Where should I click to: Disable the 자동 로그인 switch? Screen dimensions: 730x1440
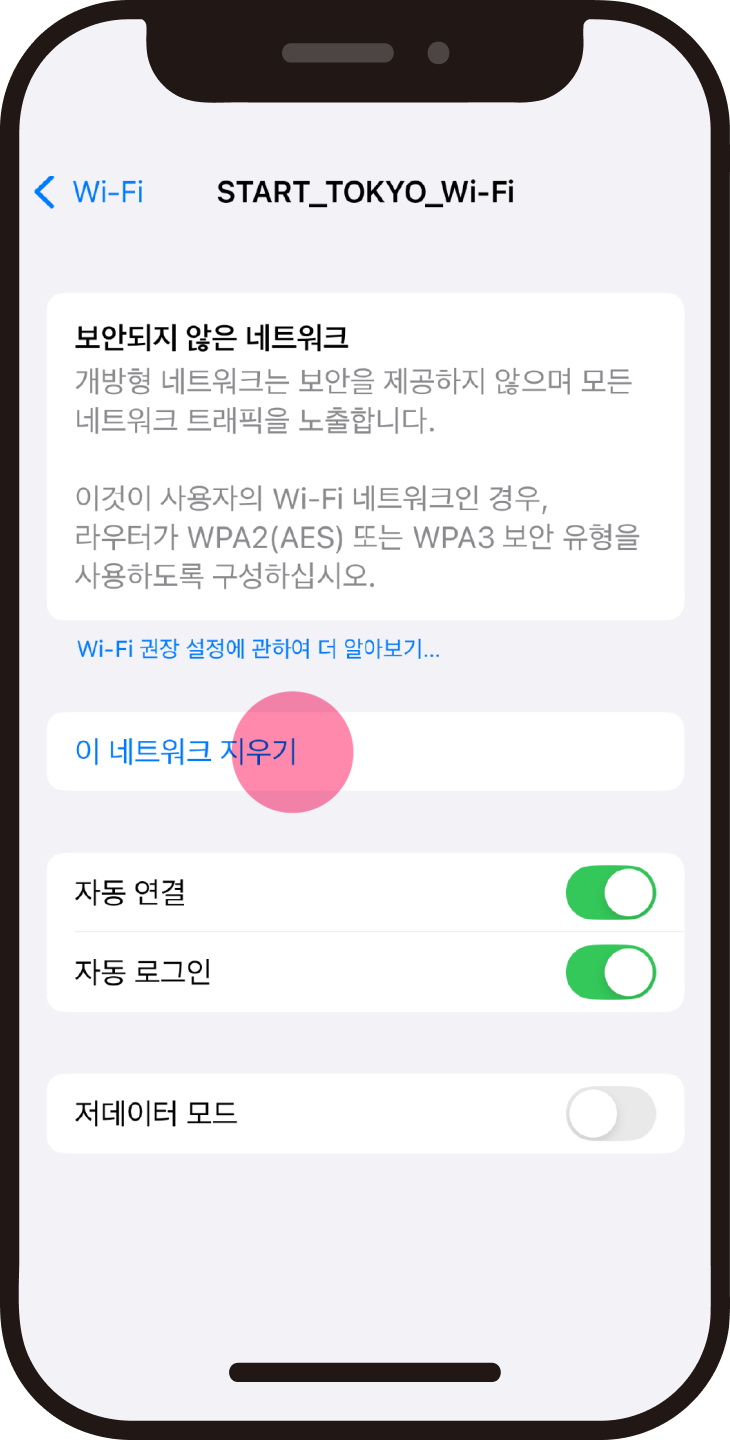click(610, 972)
